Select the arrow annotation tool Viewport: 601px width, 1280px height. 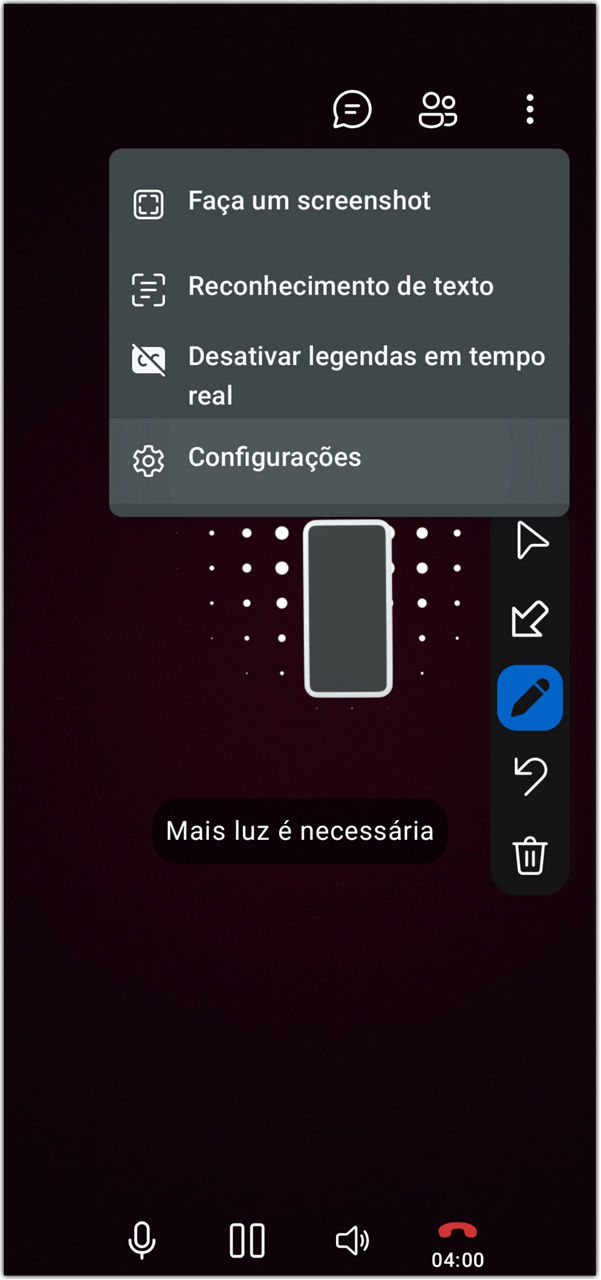coord(529,620)
